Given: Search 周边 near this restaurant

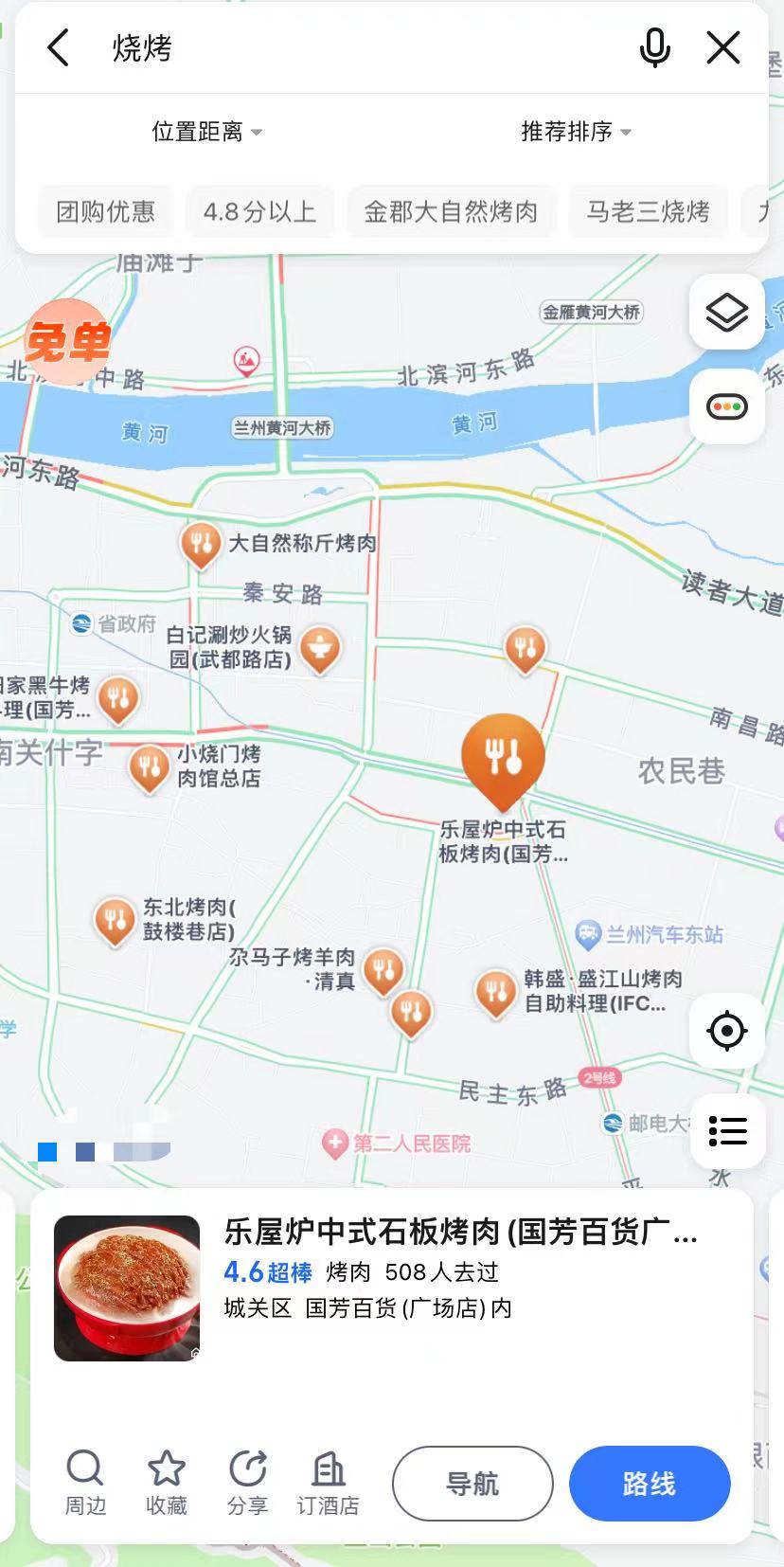Looking at the screenshot, I should click(x=85, y=1483).
